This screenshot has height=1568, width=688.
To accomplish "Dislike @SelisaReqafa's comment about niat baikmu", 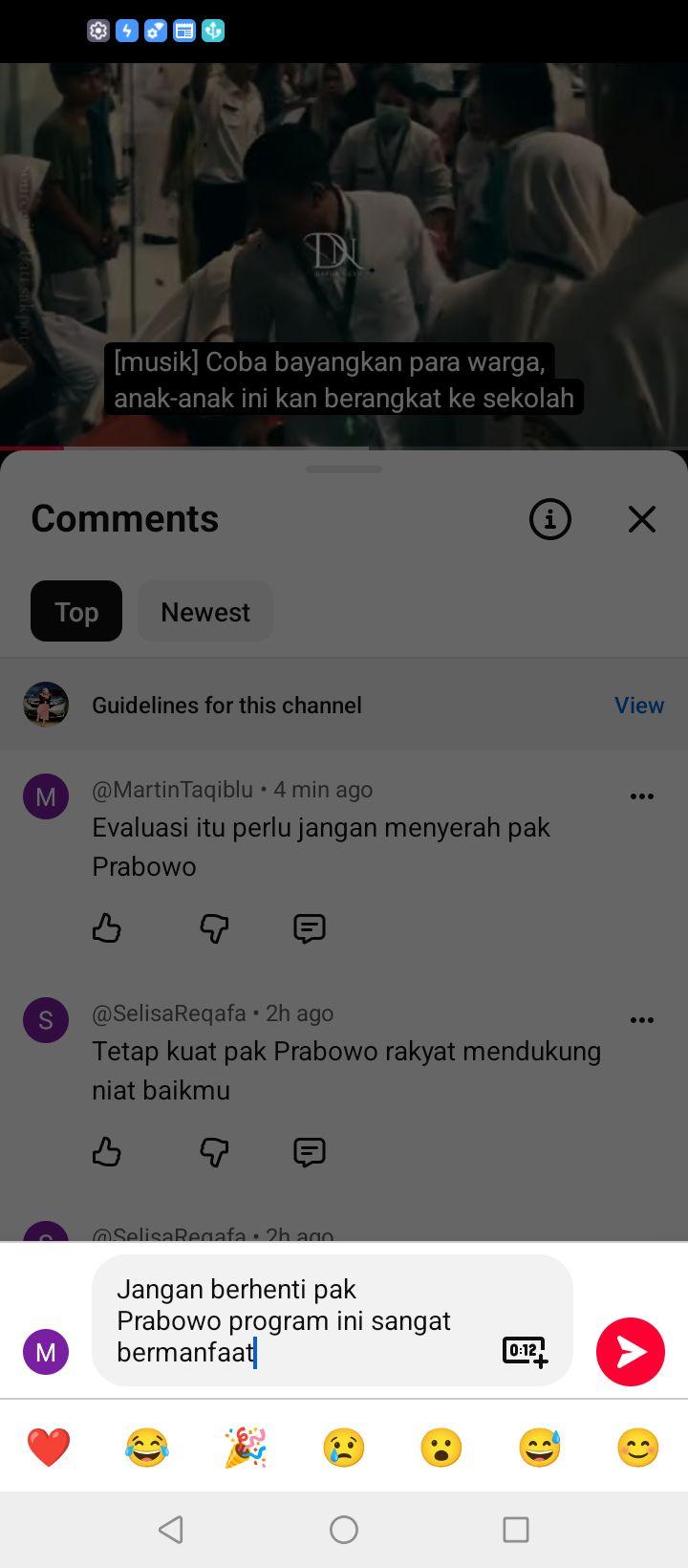I will (x=214, y=1151).
